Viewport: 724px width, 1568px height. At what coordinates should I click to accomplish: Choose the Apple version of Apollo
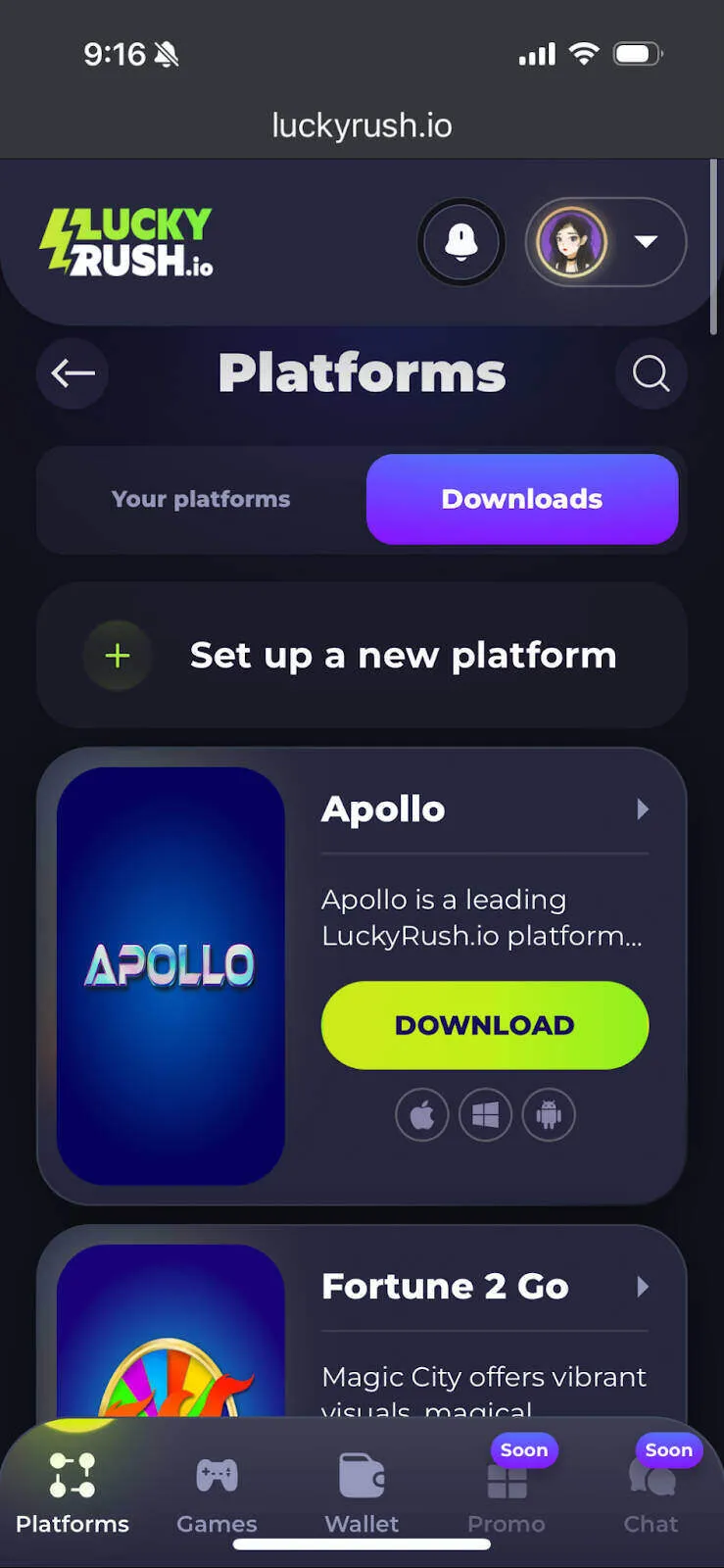pyautogui.click(x=422, y=1115)
